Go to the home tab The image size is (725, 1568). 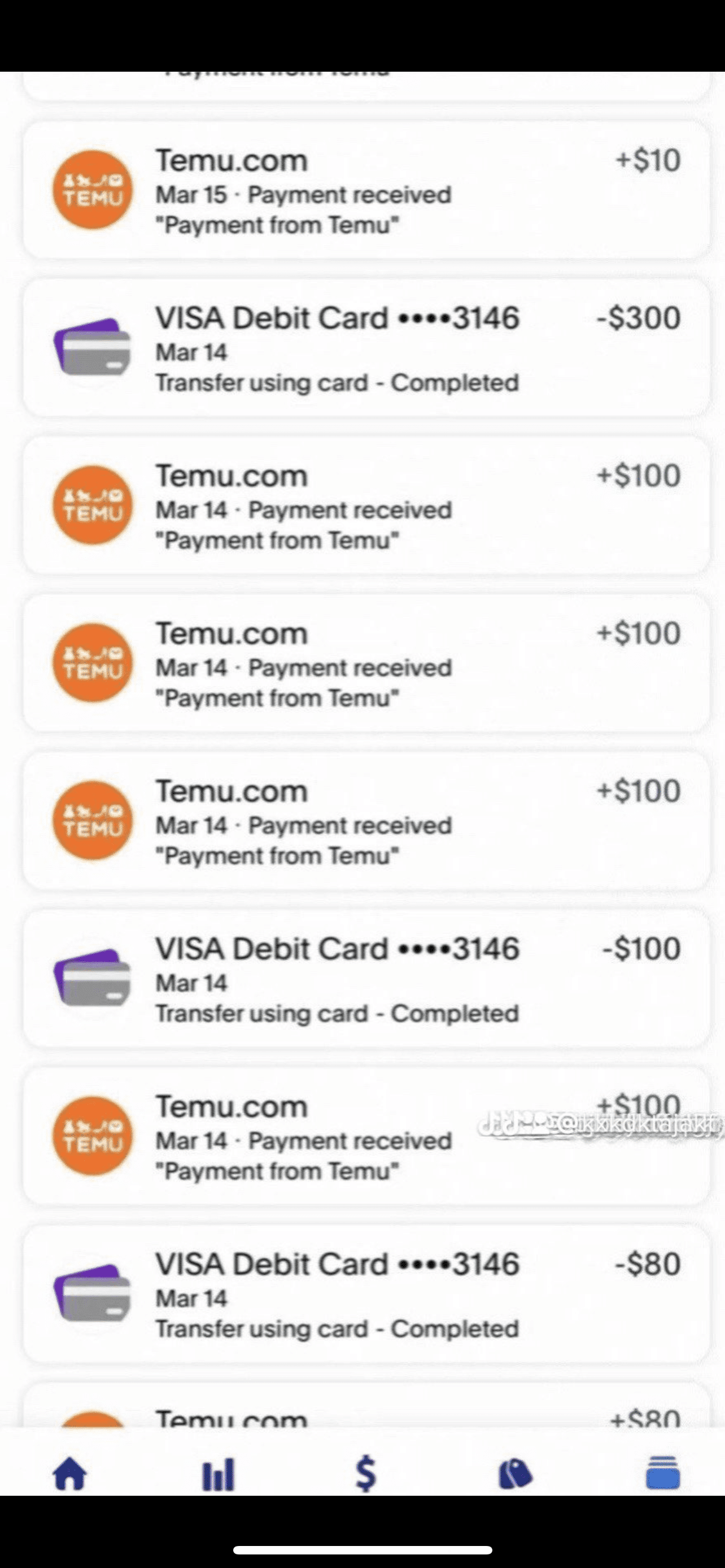(x=70, y=1473)
